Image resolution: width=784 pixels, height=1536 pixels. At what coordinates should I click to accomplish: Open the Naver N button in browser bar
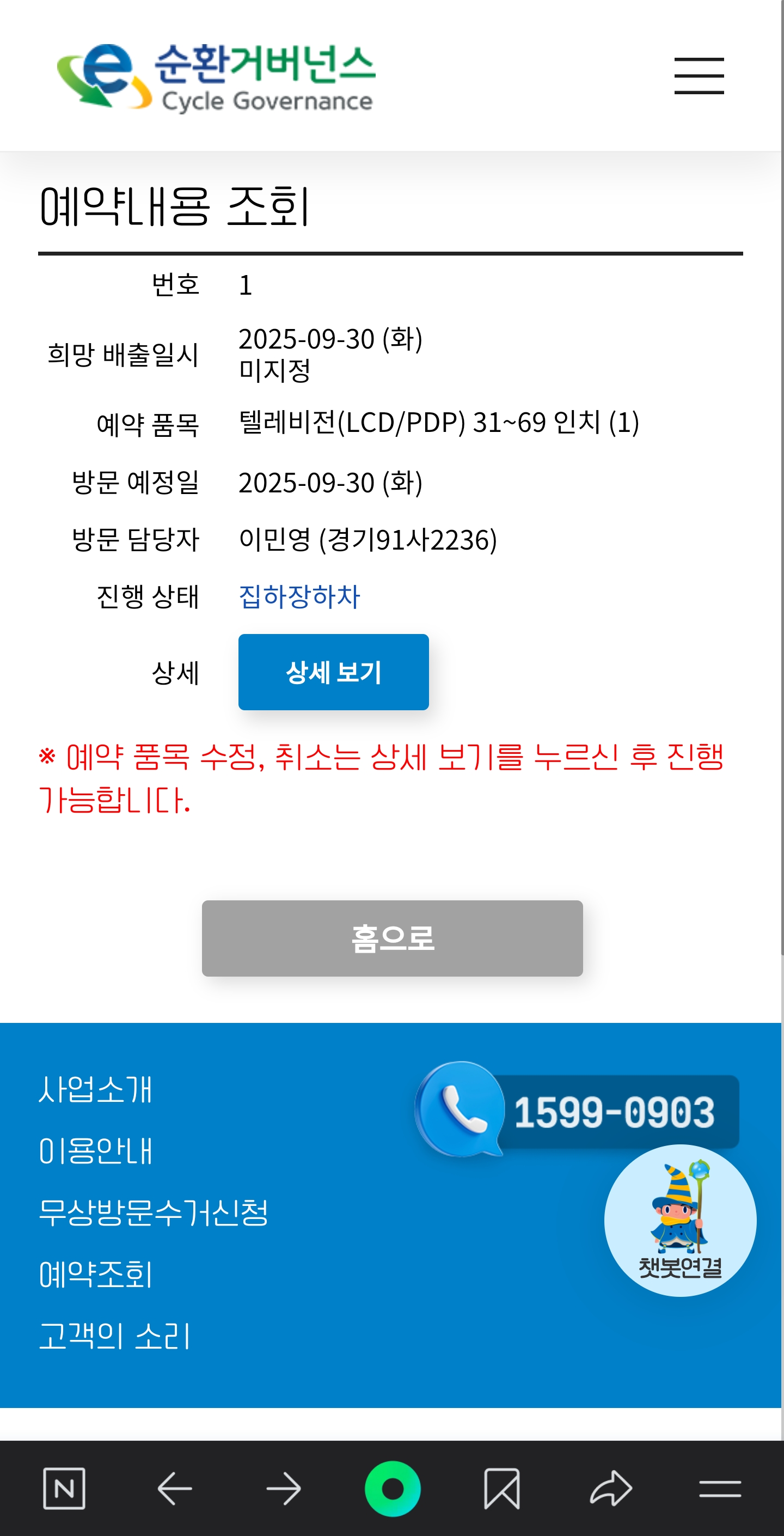(x=64, y=1488)
